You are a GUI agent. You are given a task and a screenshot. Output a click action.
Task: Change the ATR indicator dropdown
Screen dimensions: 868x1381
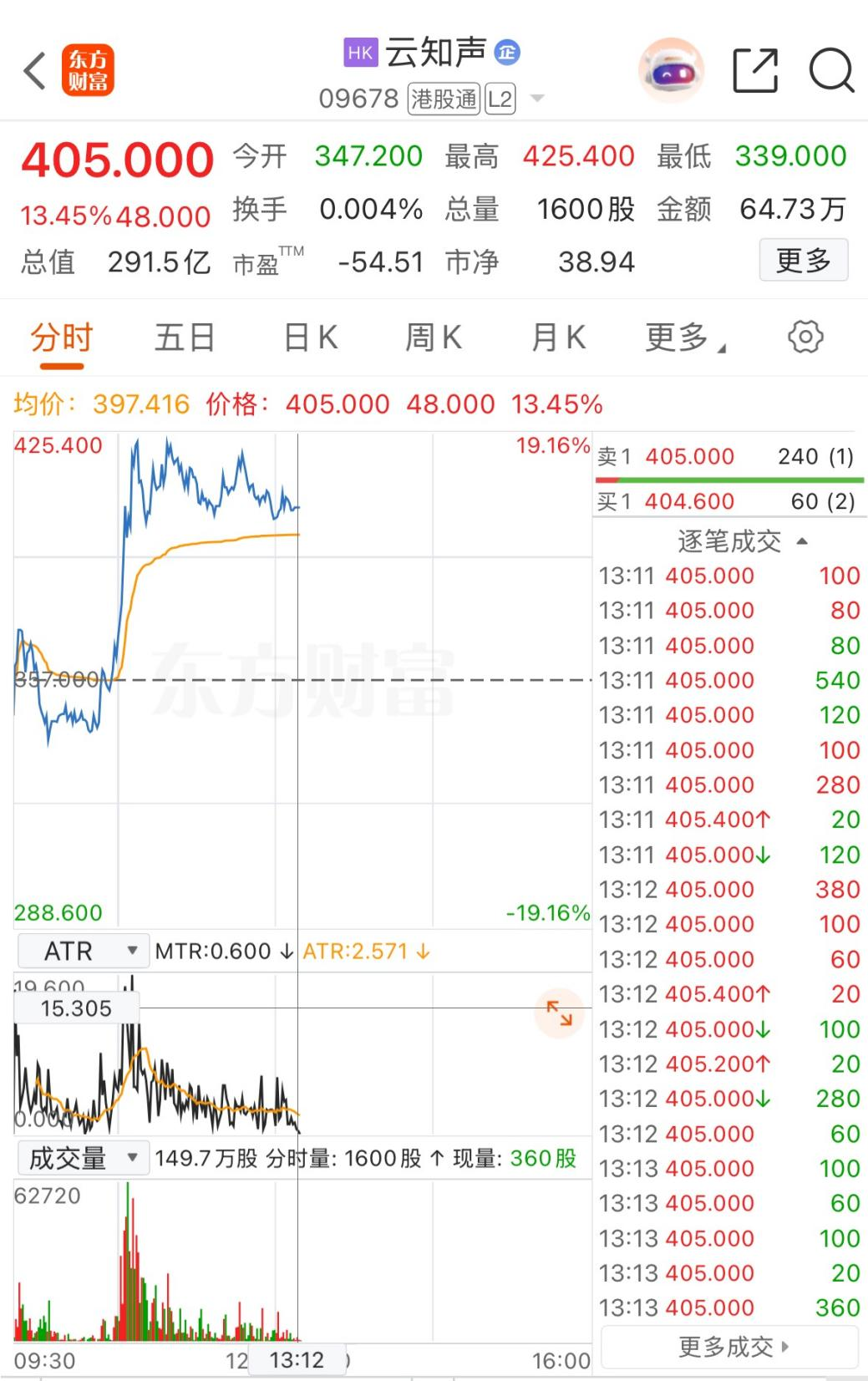(84, 951)
